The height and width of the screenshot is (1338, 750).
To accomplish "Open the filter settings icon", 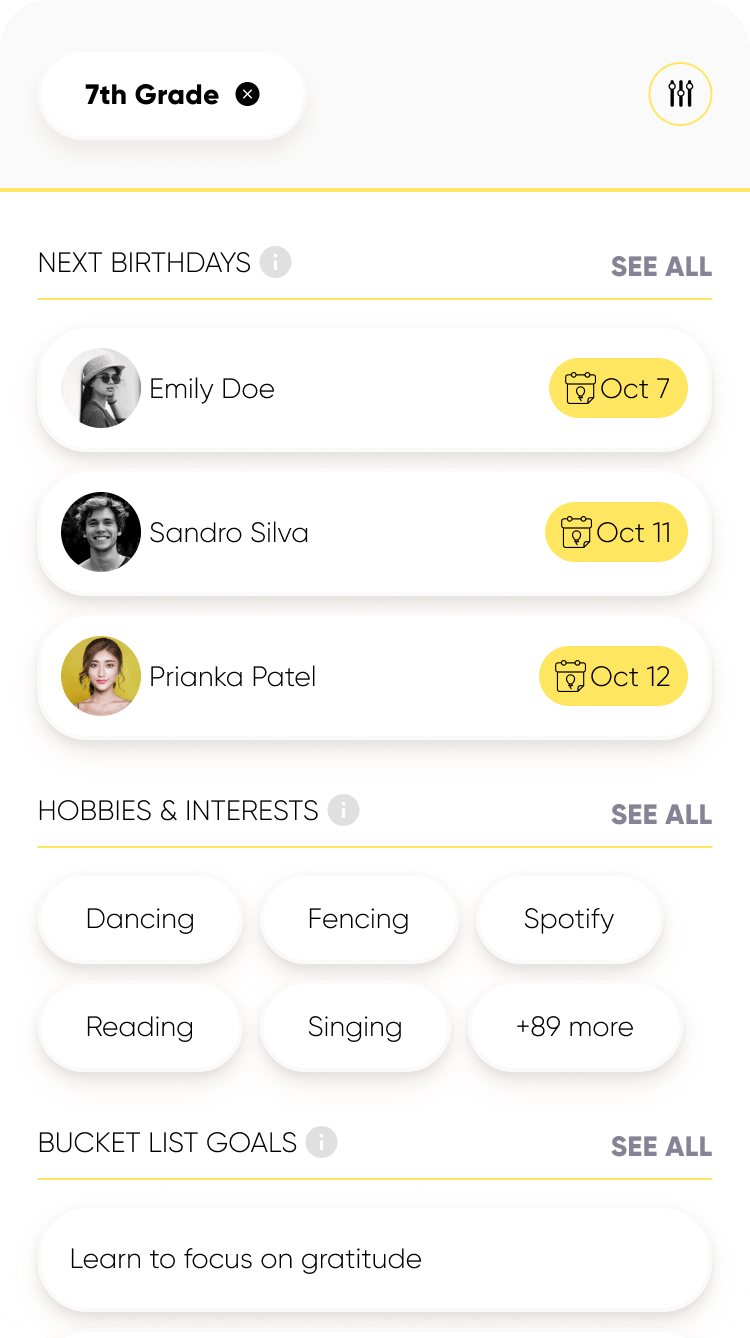I will 680,94.
